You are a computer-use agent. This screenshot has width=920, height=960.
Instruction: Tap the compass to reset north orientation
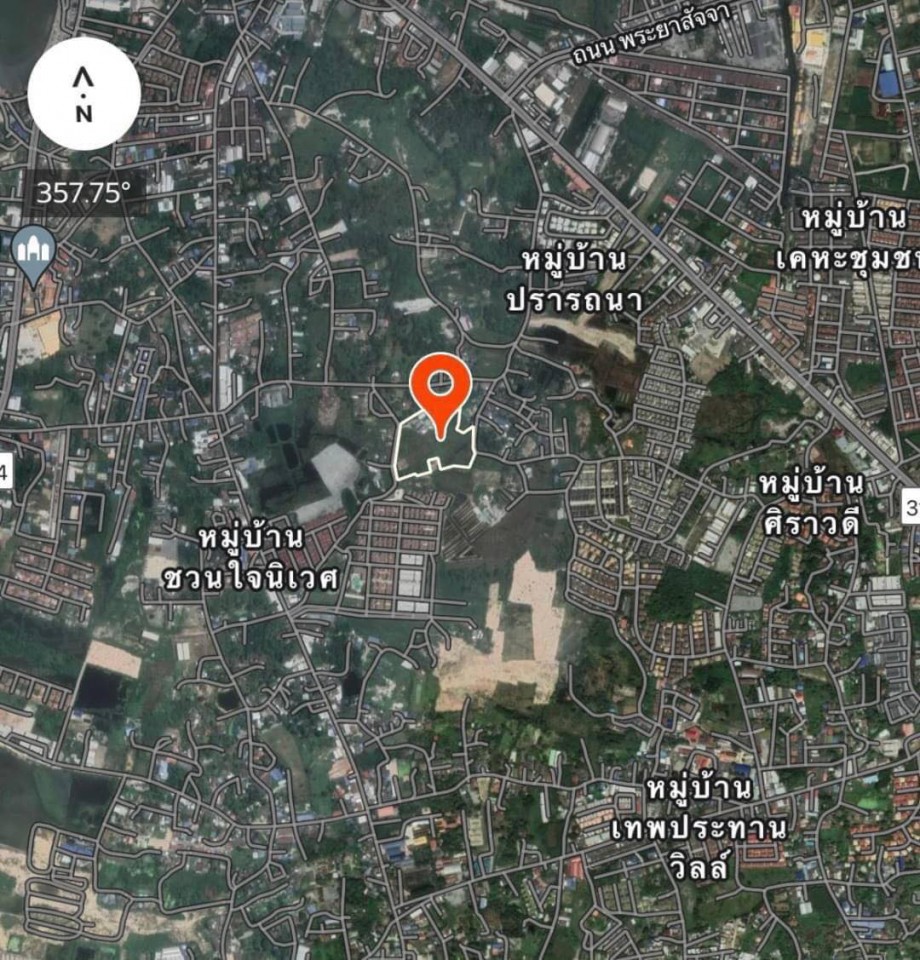pos(83,94)
